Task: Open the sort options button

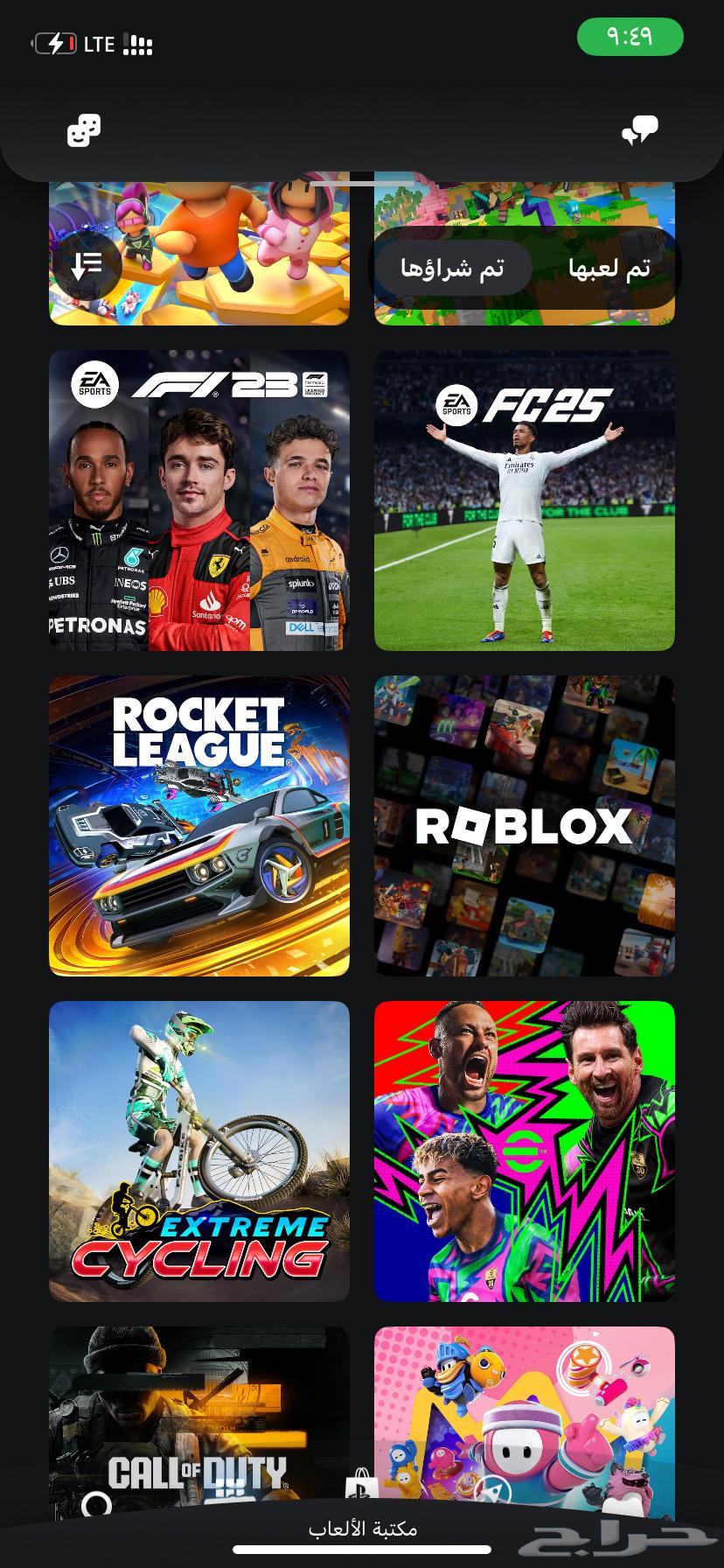Action: pos(87,265)
